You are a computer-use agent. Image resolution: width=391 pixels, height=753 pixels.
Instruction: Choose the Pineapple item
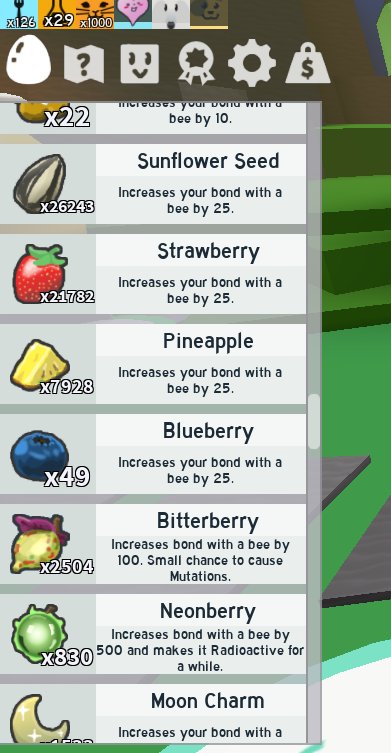click(x=153, y=364)
